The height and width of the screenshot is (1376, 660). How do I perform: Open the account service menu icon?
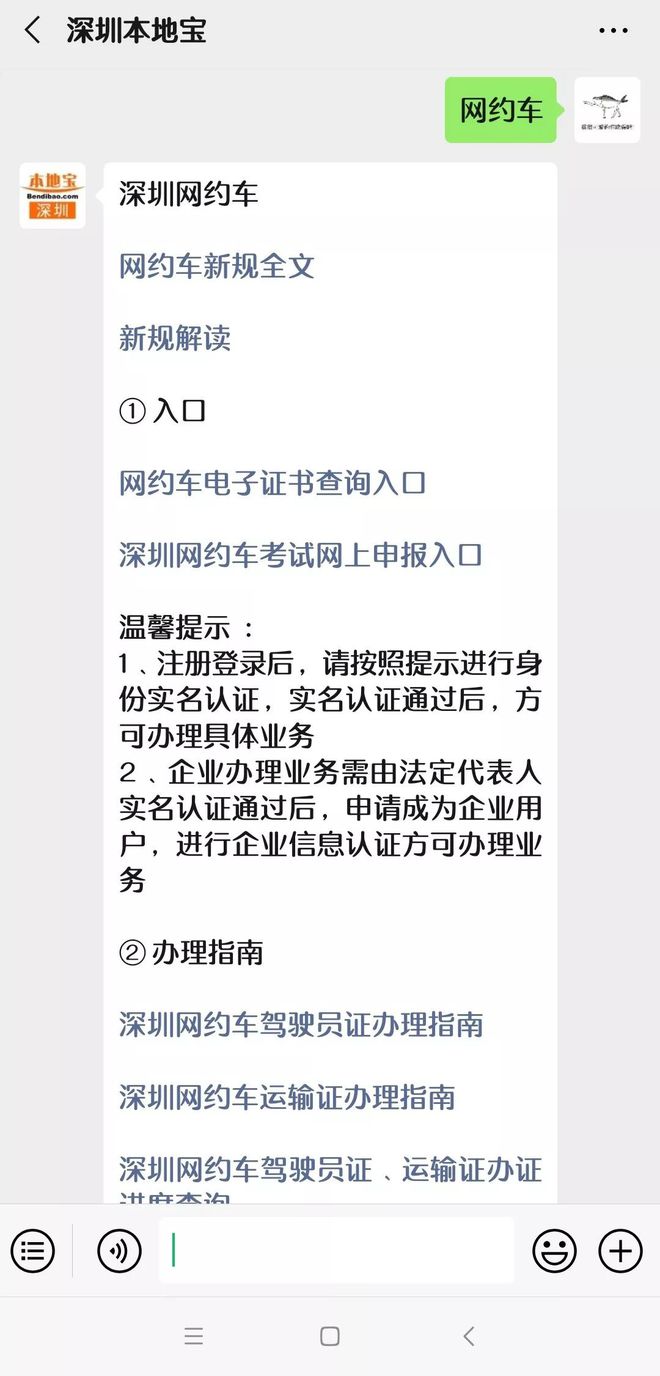[33, 1251]
